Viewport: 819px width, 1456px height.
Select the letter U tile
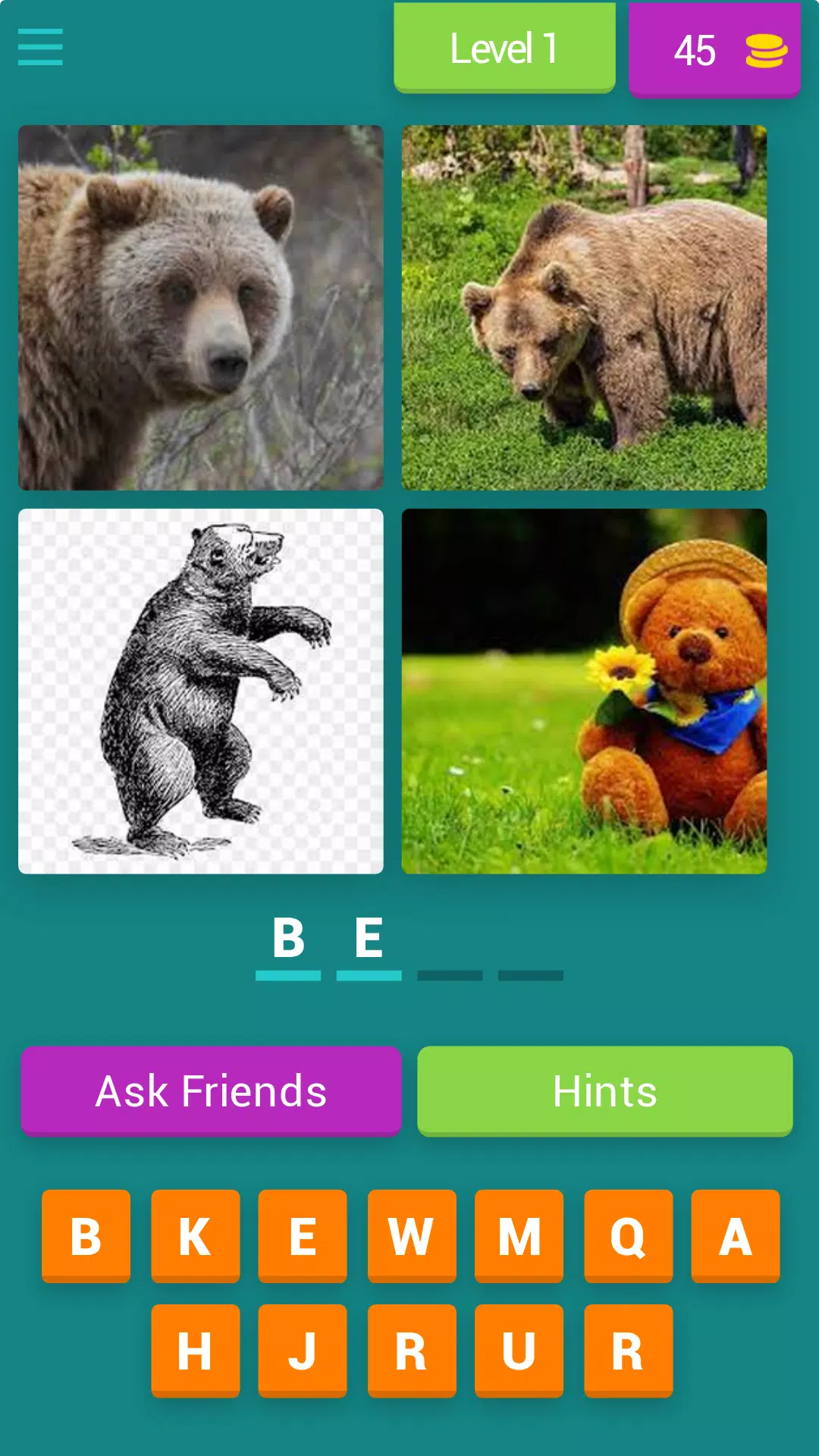[519, 1350]
